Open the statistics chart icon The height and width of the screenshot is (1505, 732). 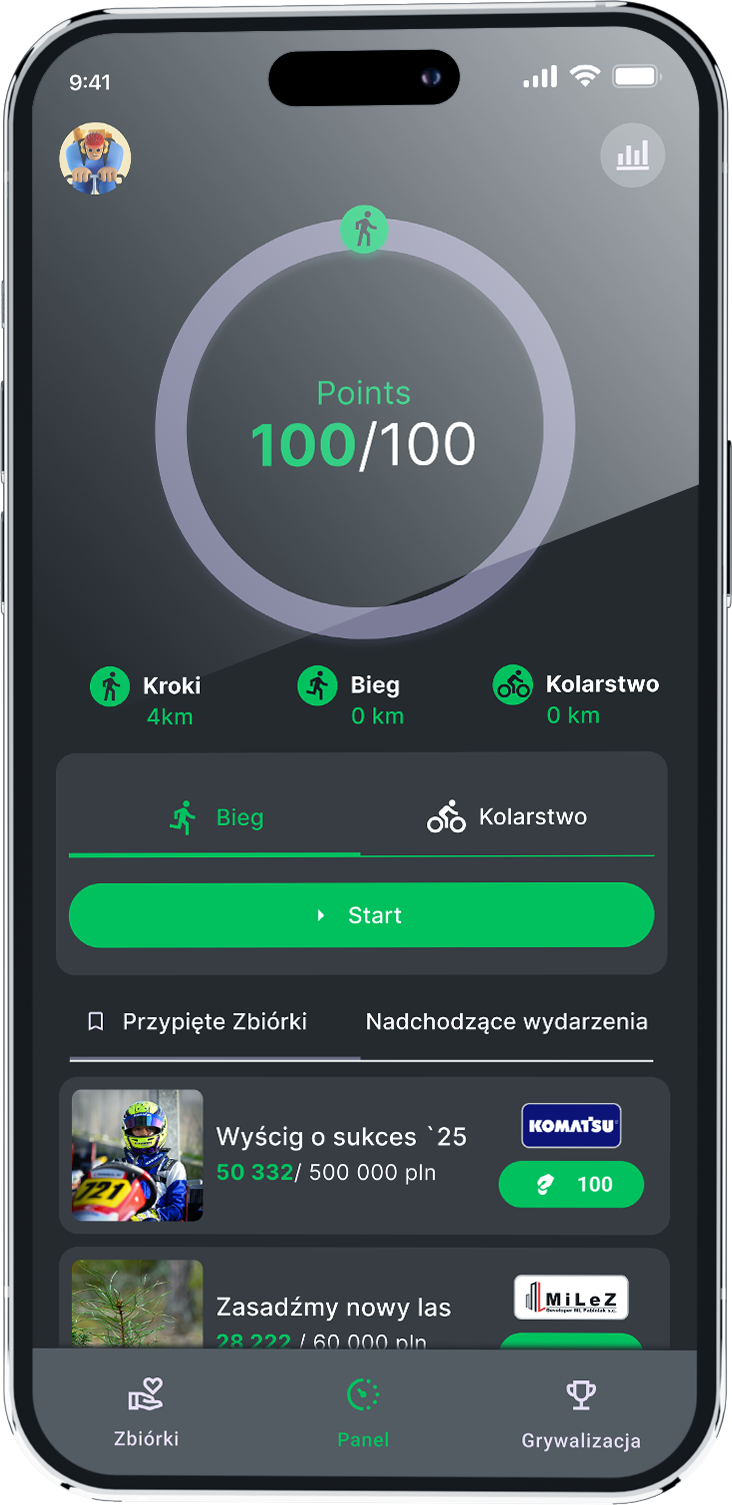coord(632,155)
